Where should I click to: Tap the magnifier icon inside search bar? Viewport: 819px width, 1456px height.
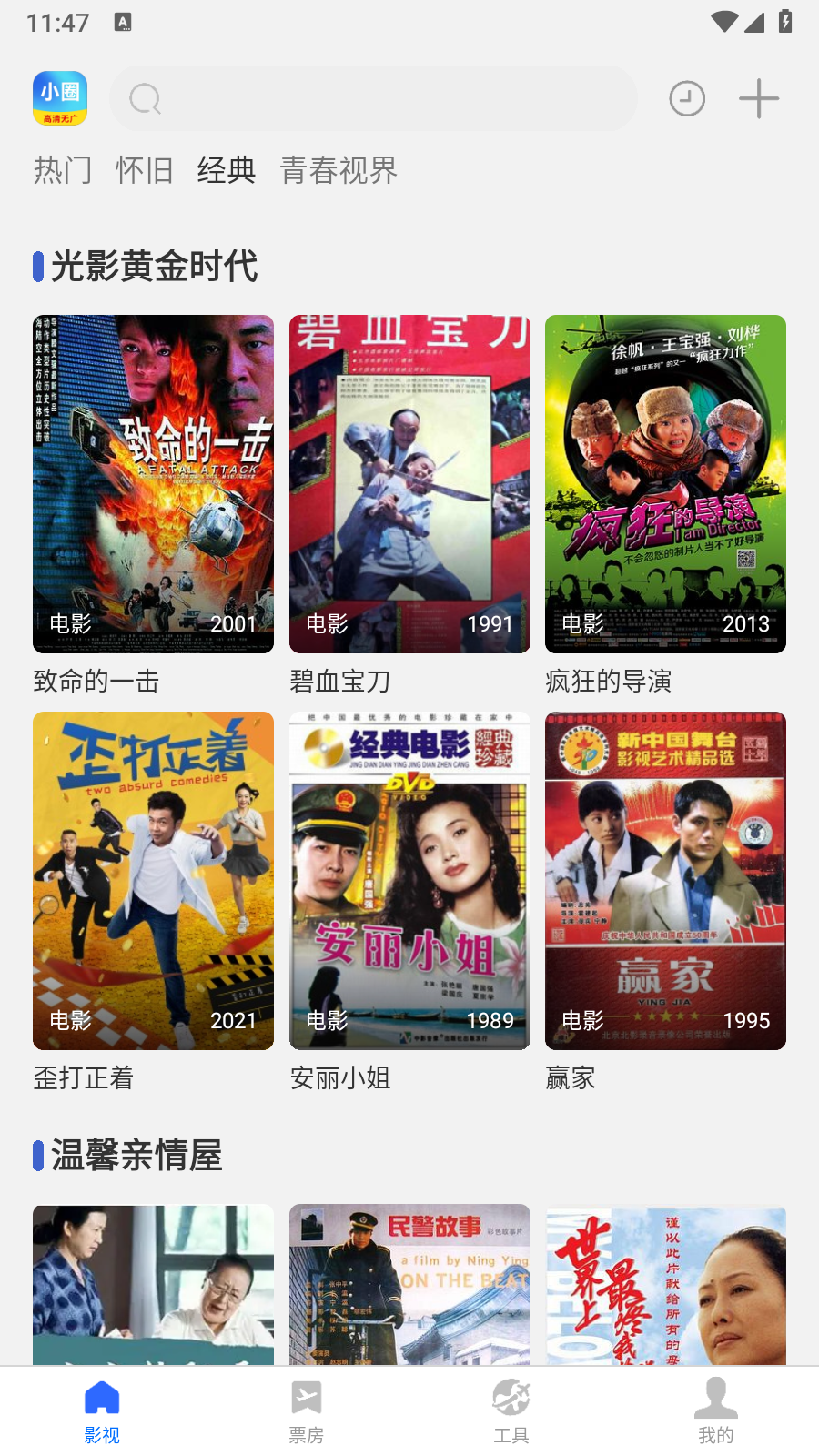tap(145, 98)
